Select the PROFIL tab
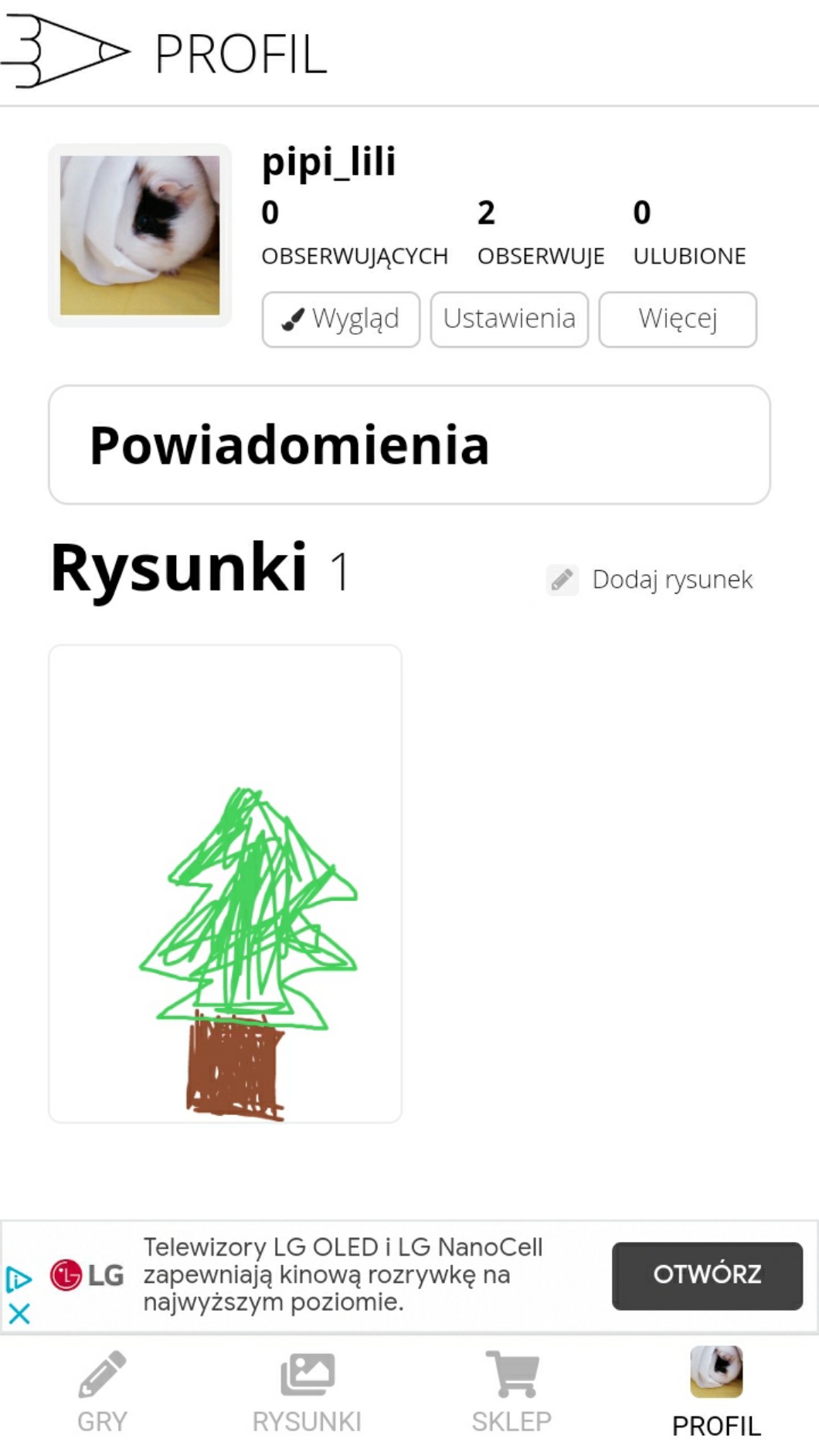The image size is (819, 1456). coord(716,1393)
